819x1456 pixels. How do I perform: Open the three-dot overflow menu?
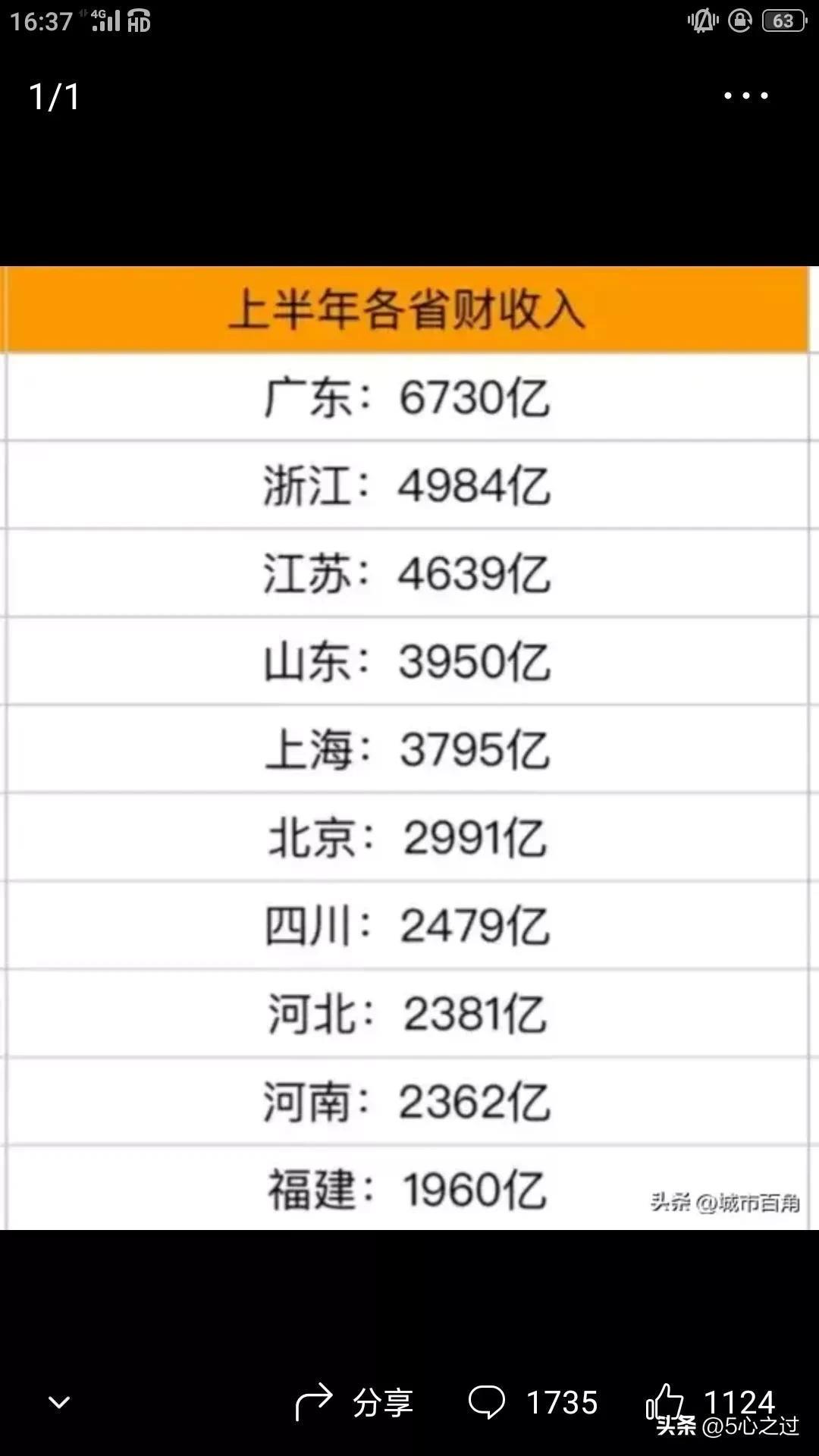coord(745,96)
